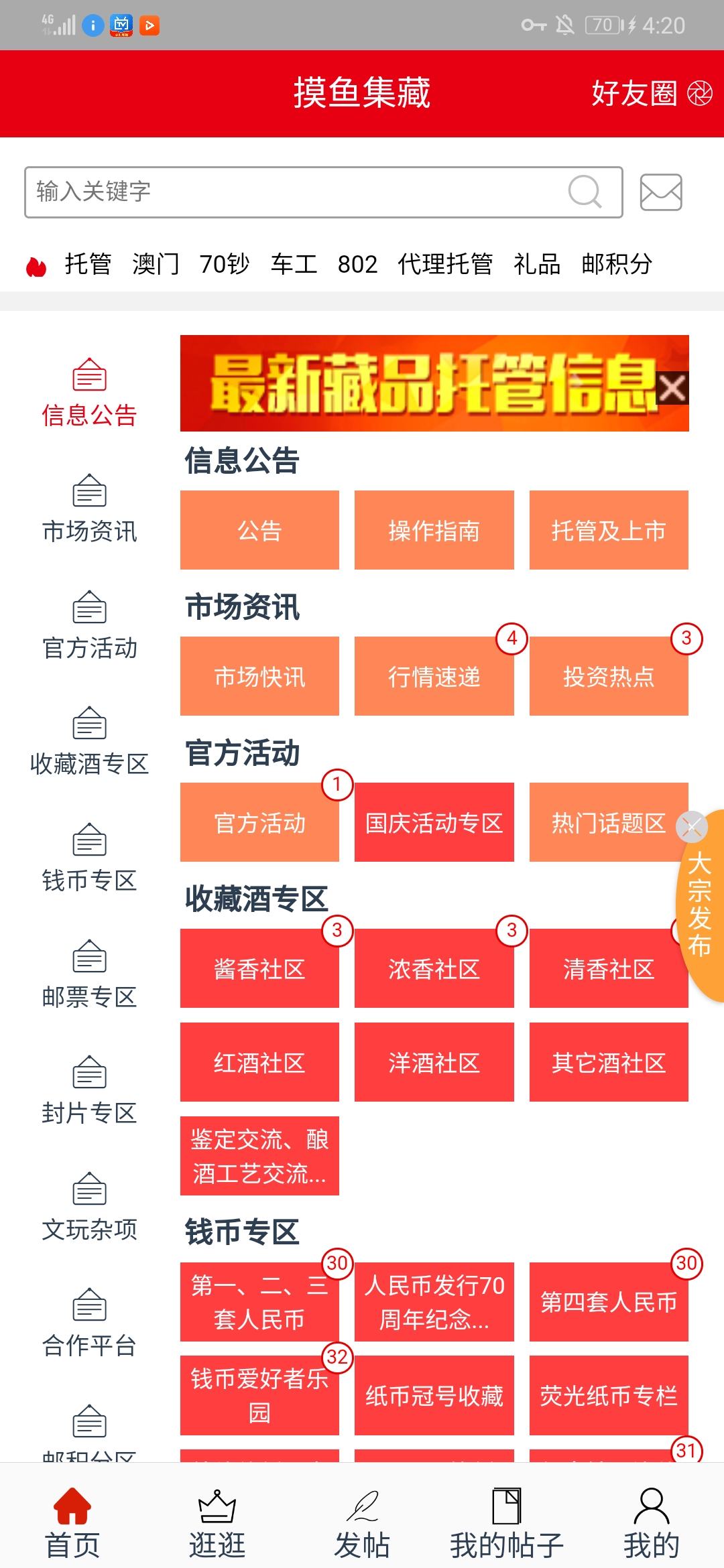
Task: Jump to 市场资讯 in the sidebar
Action: point(89,509)
